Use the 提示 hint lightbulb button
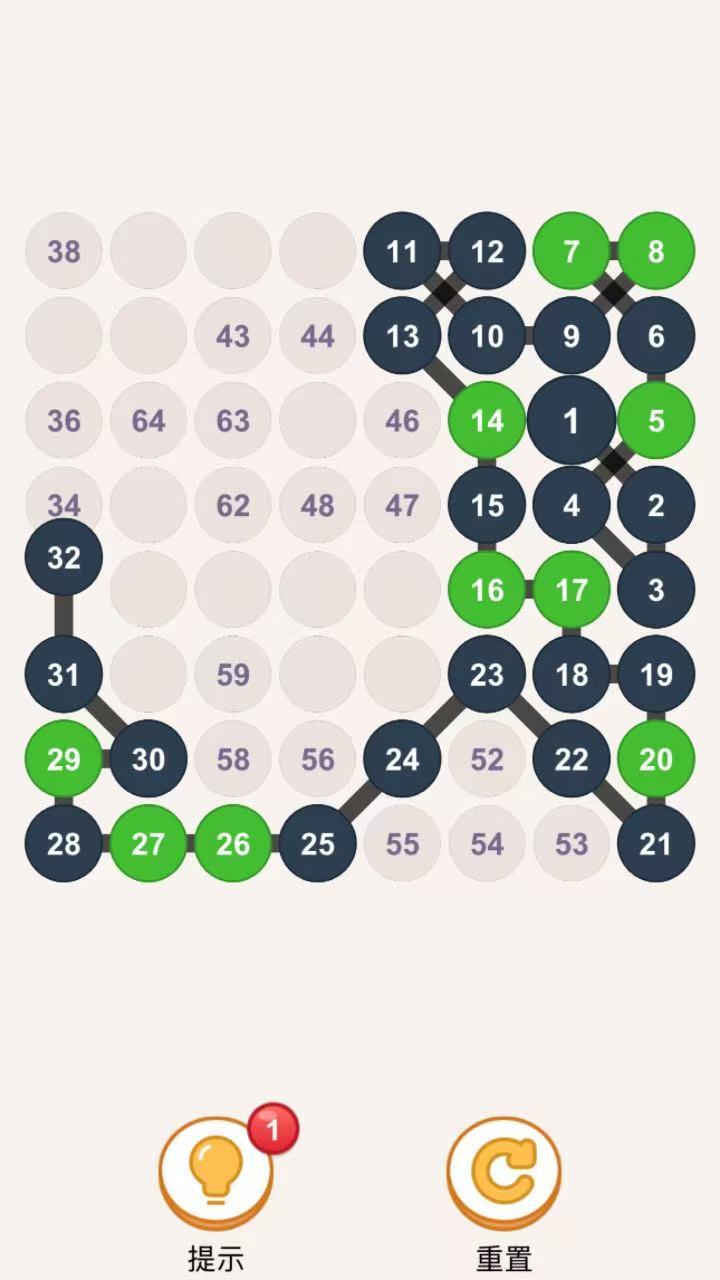The width and height of the screenshot is (720, 1280). point(216,1173)
